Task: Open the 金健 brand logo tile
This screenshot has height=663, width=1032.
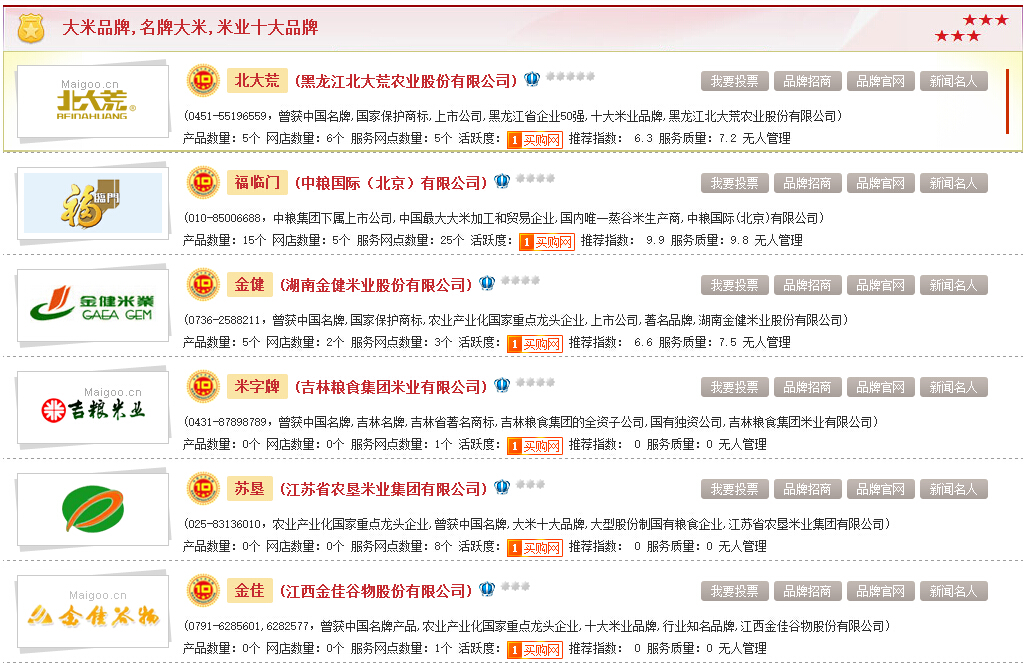Action: [93, 305]
